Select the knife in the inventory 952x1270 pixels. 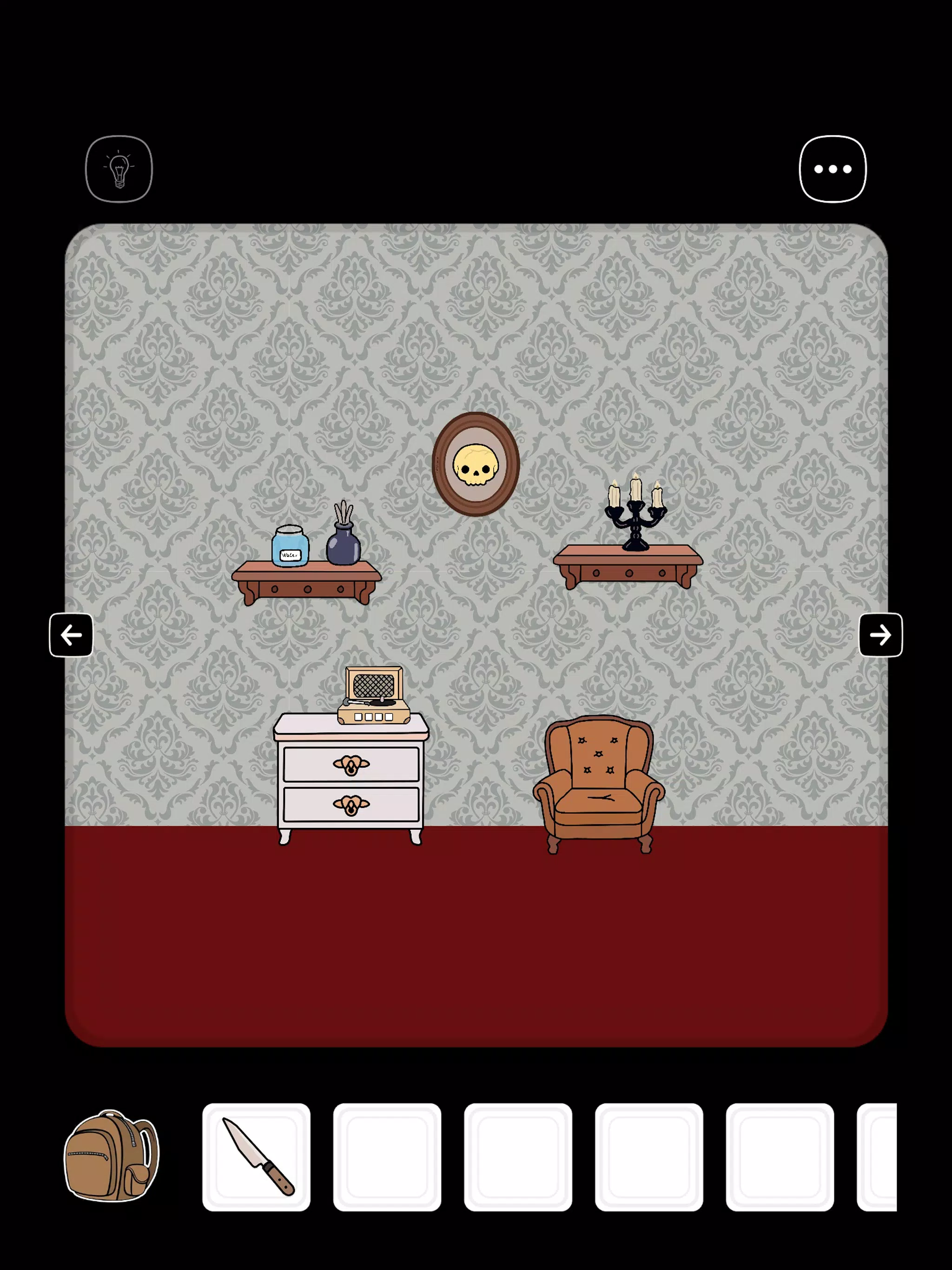coord(256,1156)
